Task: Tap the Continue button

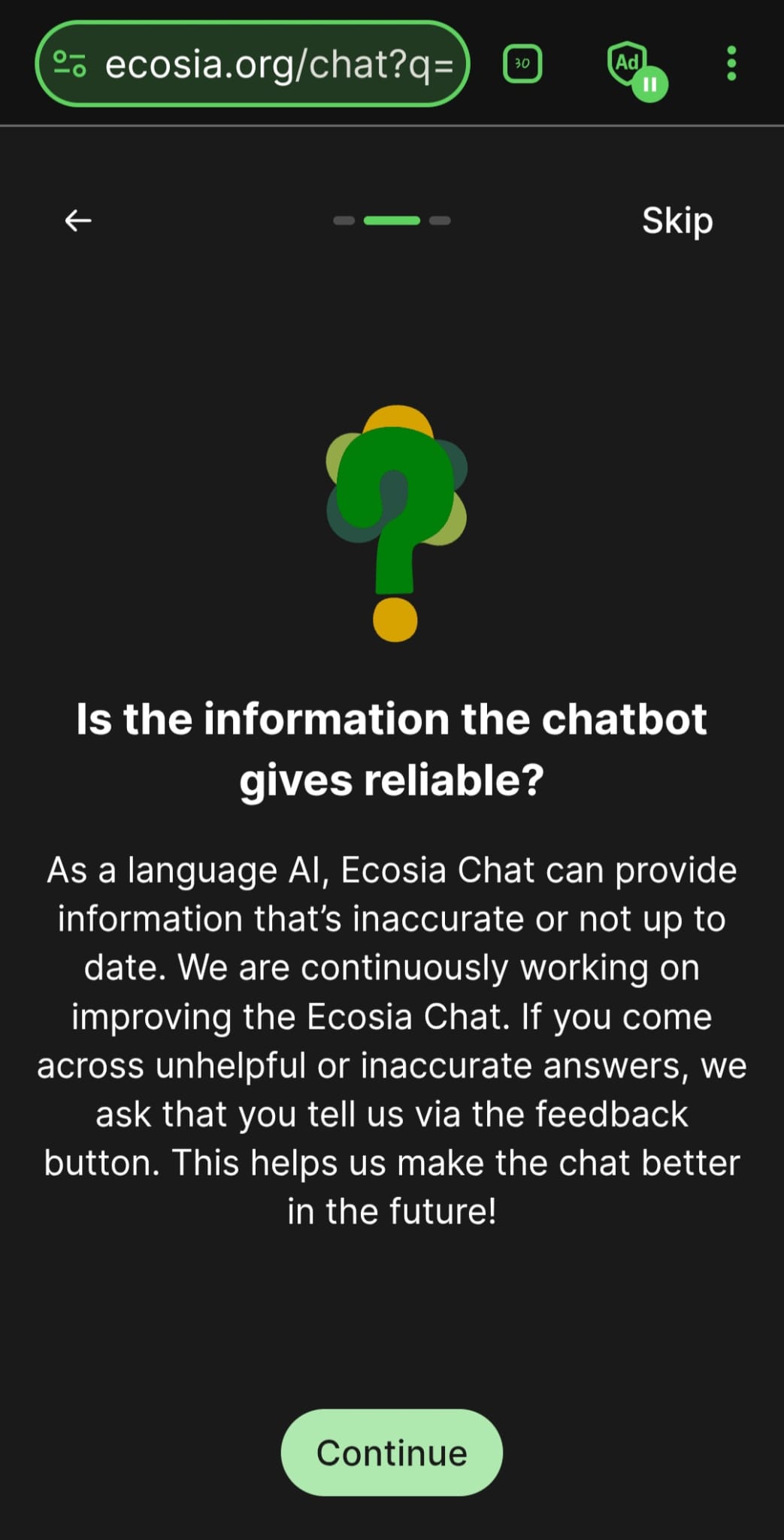Action: pos(392,1452)
